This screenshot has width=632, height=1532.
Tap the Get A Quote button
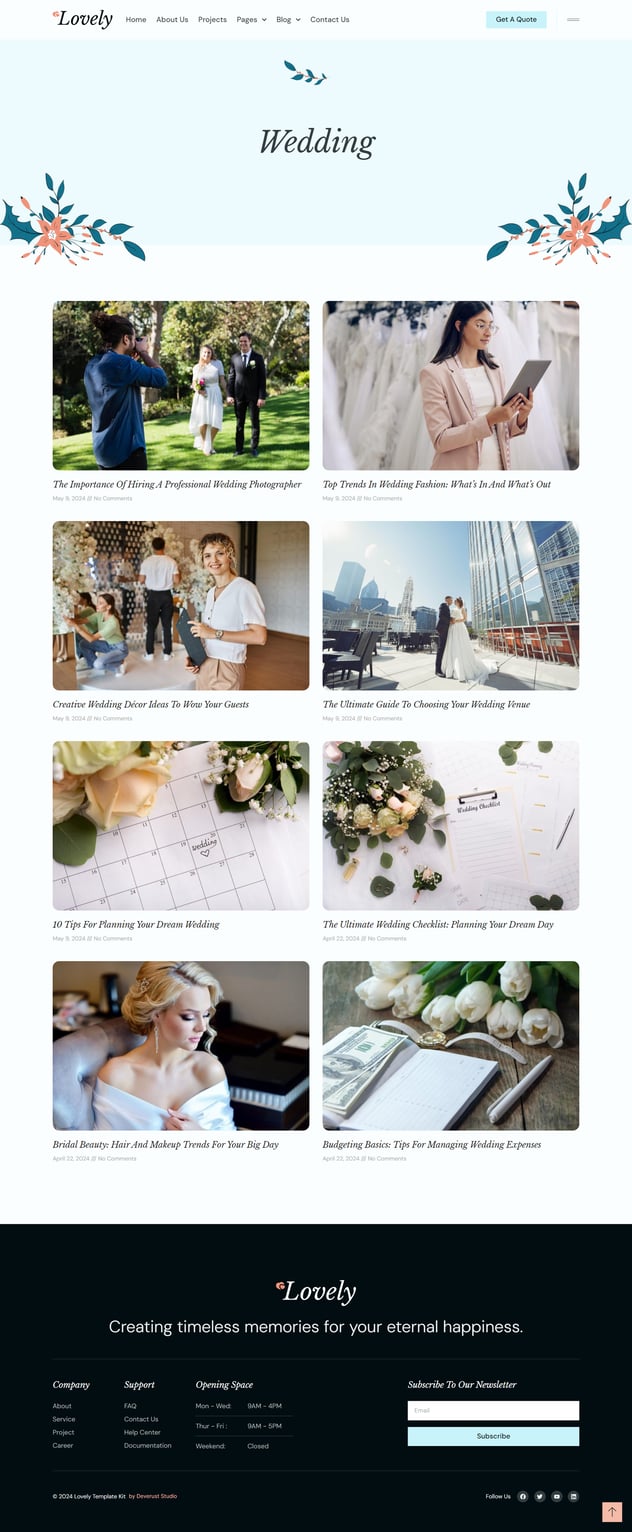tap(516, 19)
